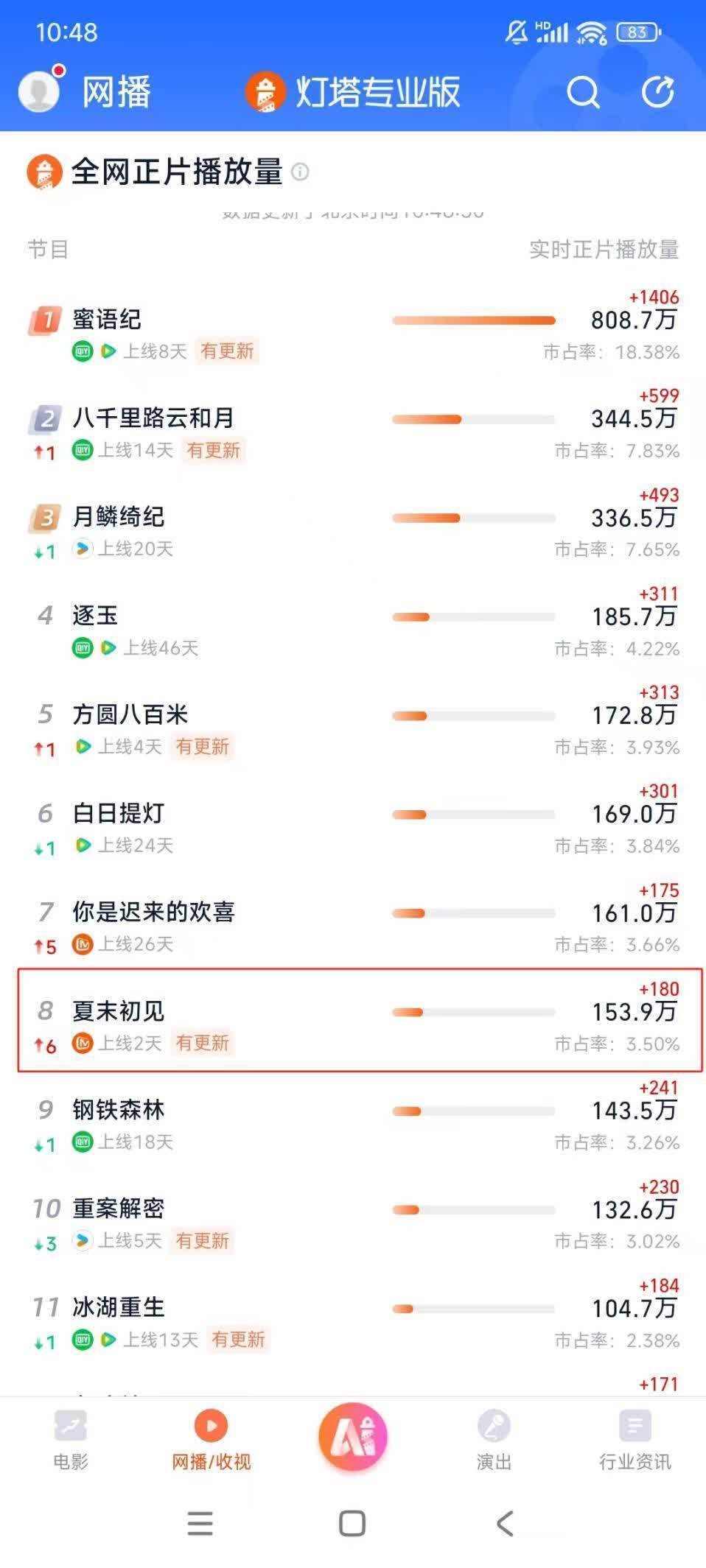Switch to the 演出 tab

494,1440
